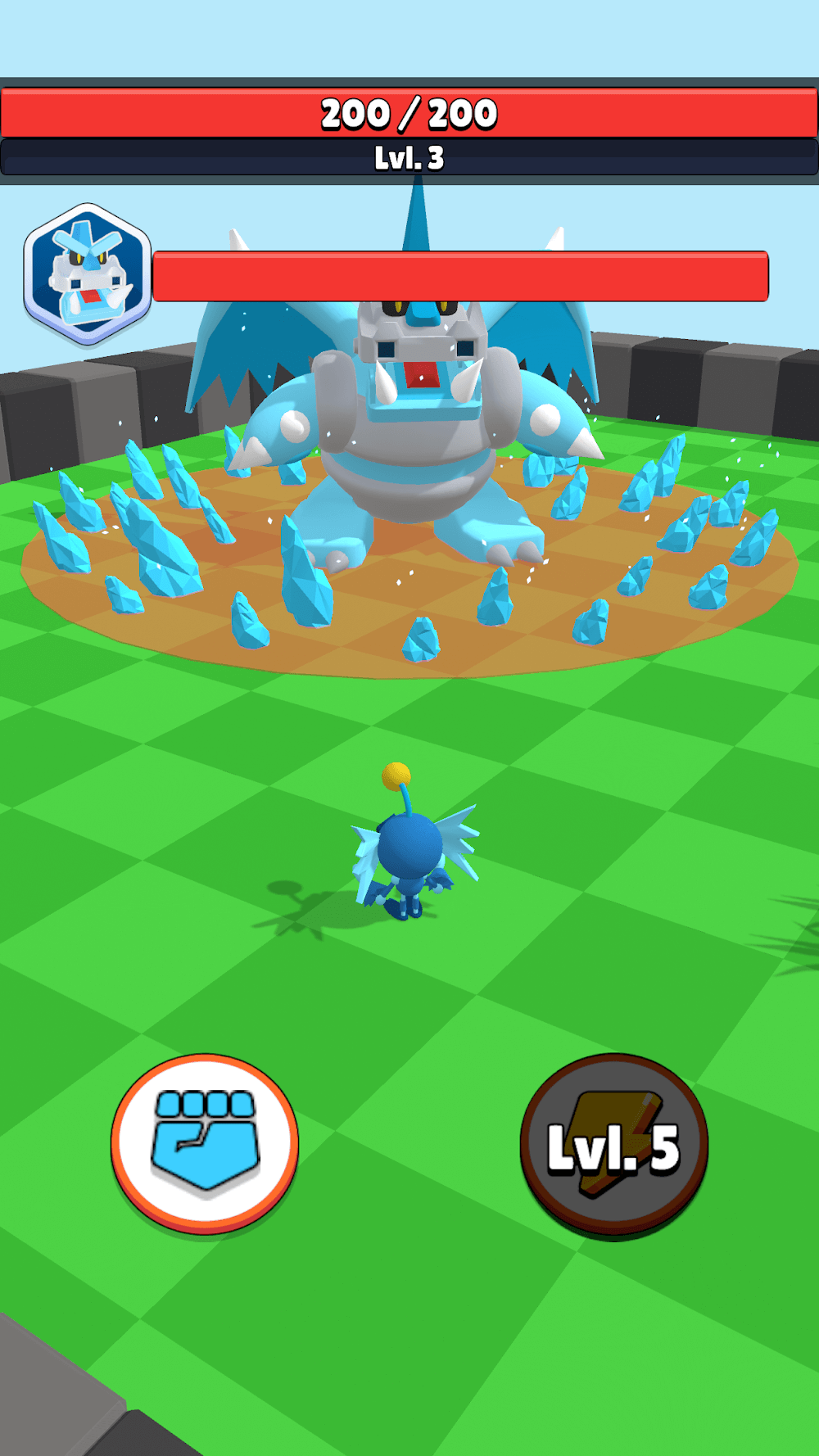Tap the locked Lvl. 5 skill button
Viewport: 819px width, 1456px height.
(613, 1145)
